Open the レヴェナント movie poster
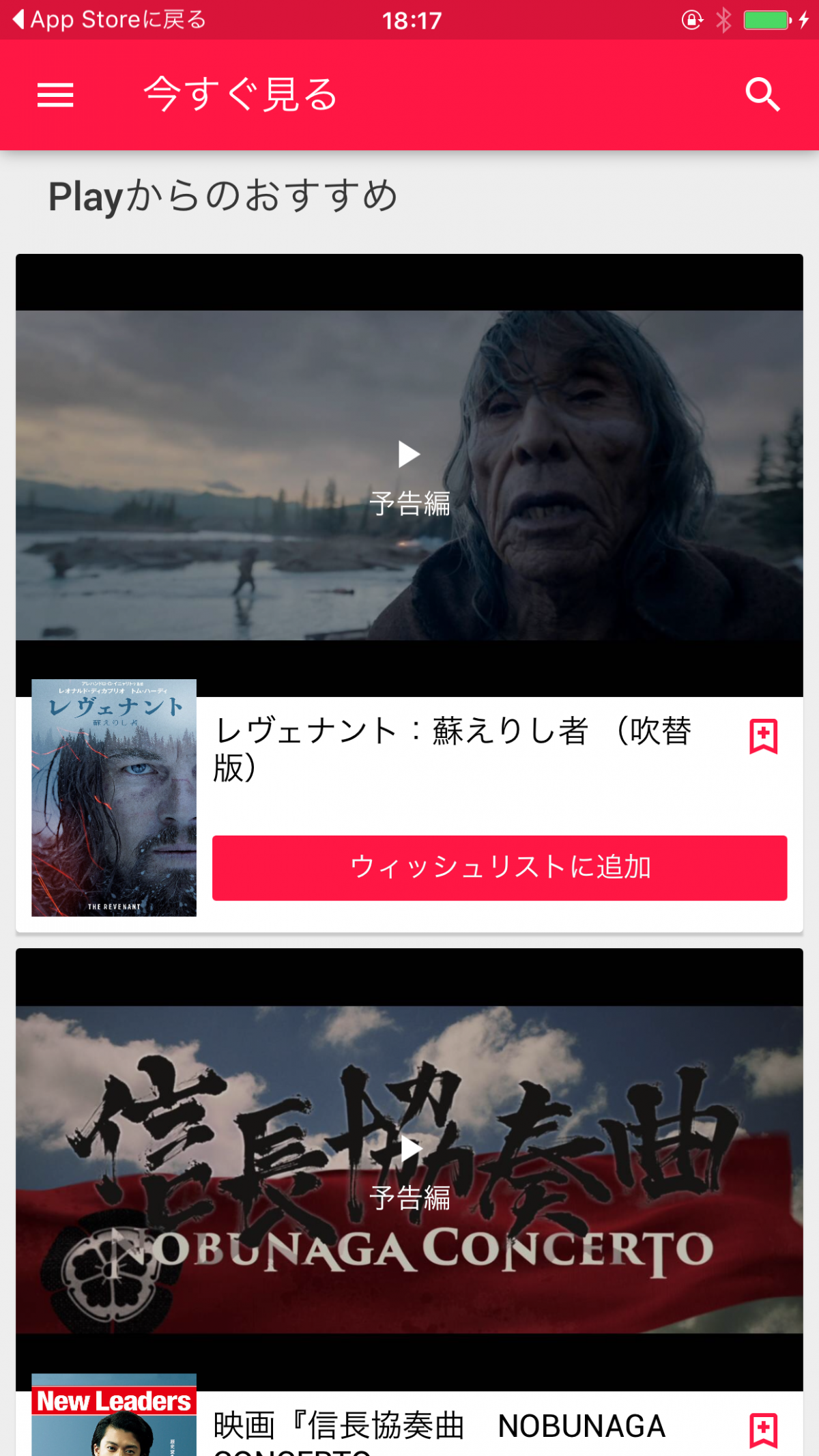Screen dimensions: 819x1456 pos(114,797)
